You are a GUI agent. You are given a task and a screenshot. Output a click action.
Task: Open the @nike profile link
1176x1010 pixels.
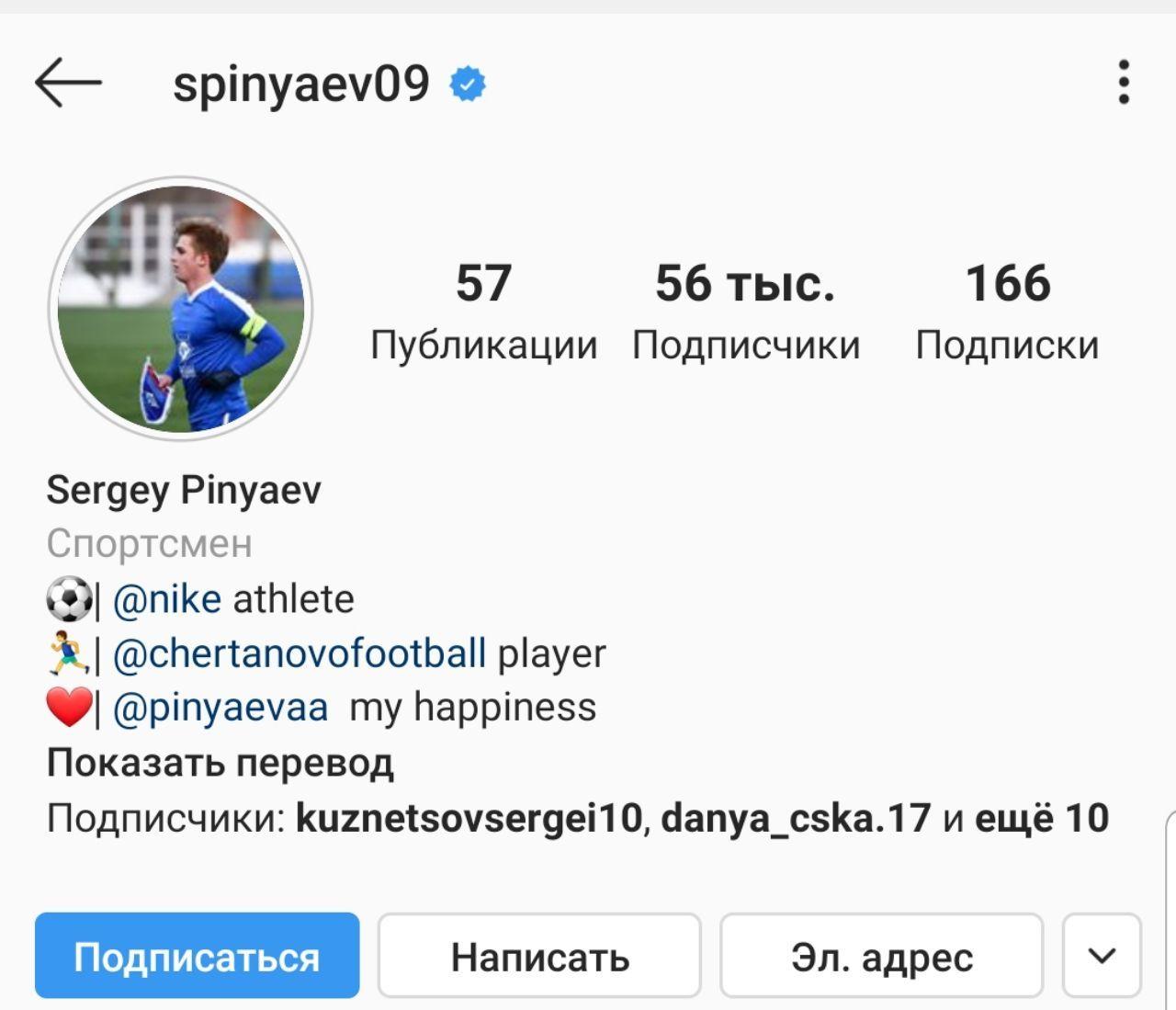[166, 599]
